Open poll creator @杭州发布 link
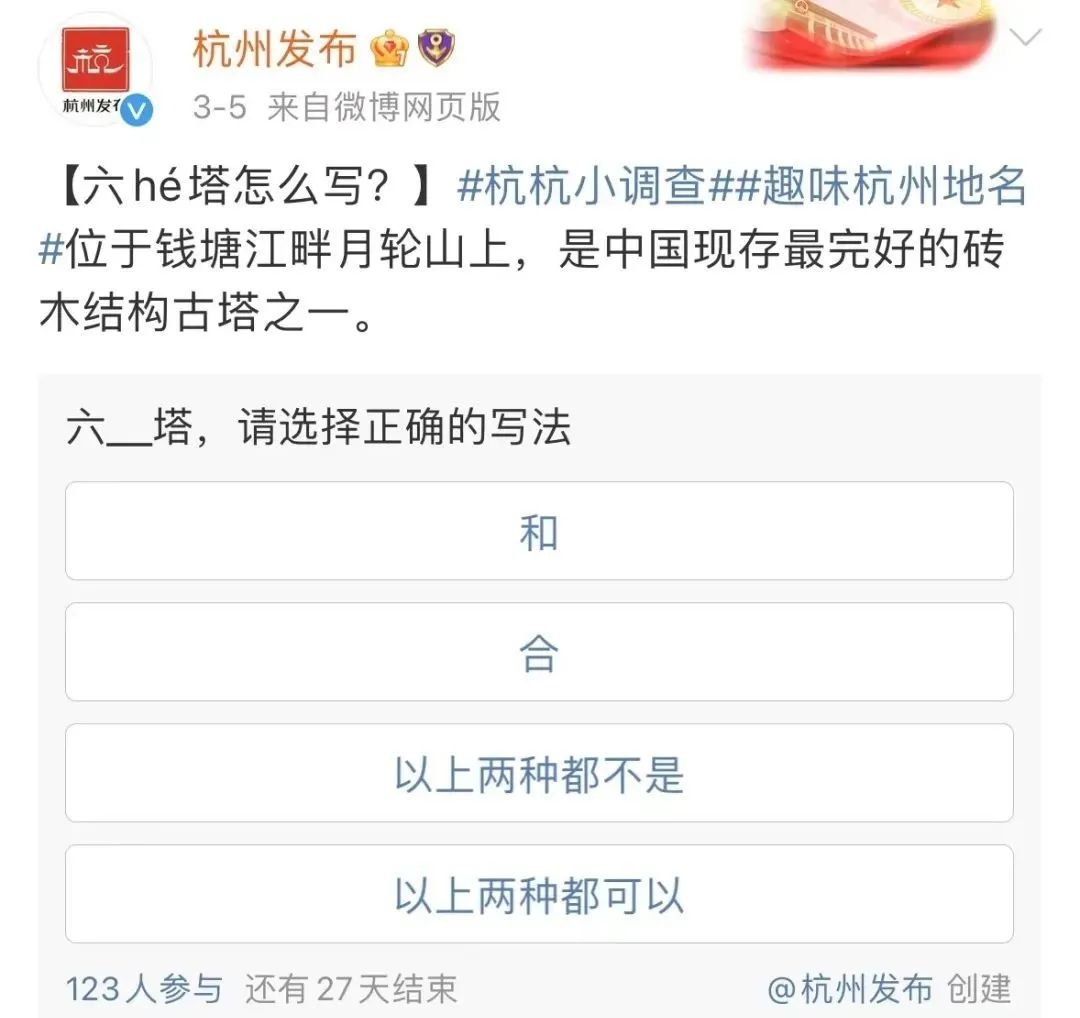This screenshot has width=1080, height=1018. (850, 989)
